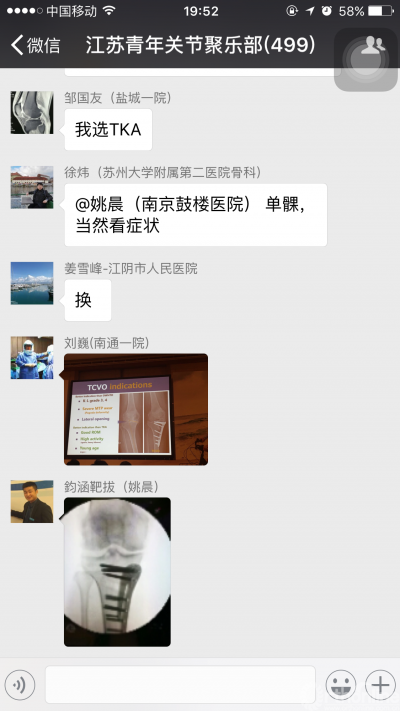
Task: Tap the message text field
Action: 180,685
